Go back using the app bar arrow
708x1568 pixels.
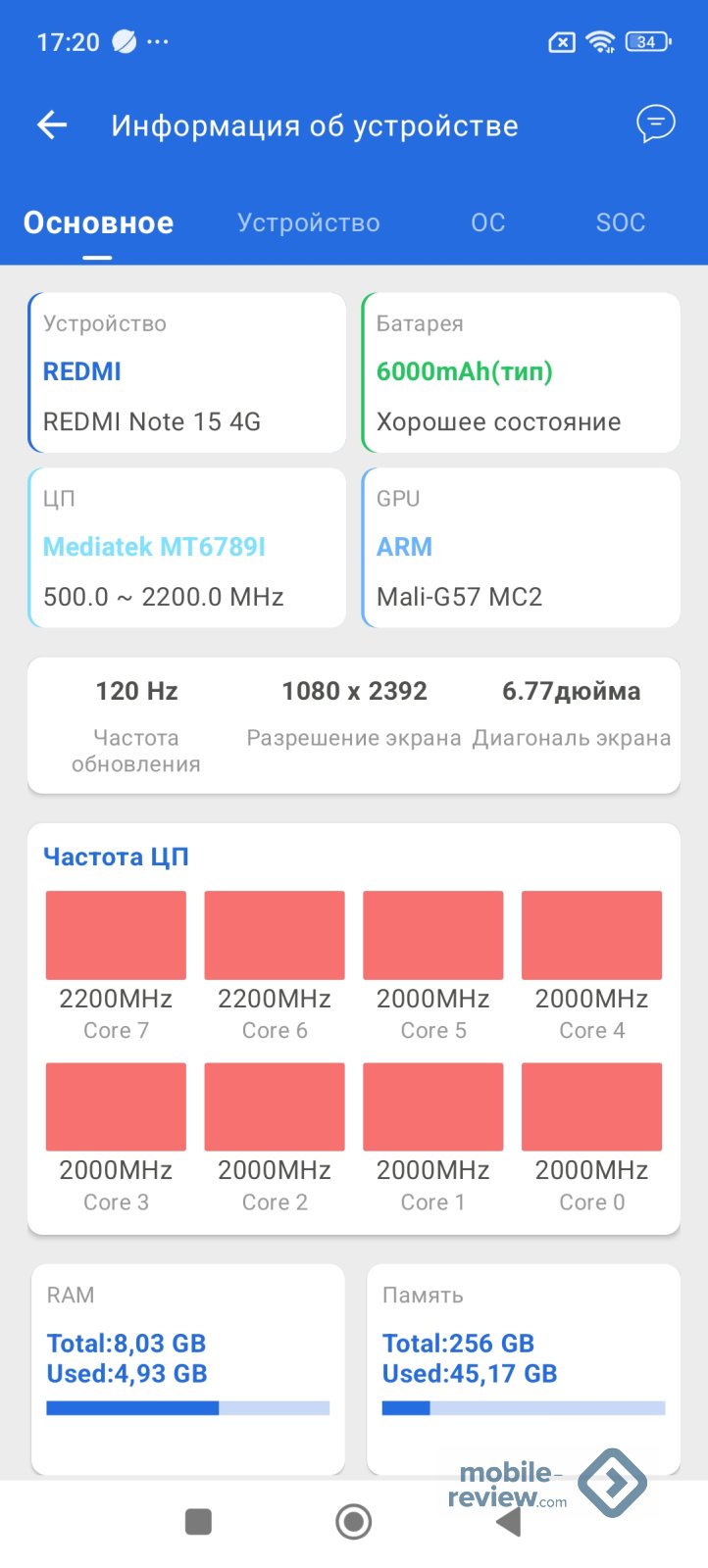[x=52, y=124]
